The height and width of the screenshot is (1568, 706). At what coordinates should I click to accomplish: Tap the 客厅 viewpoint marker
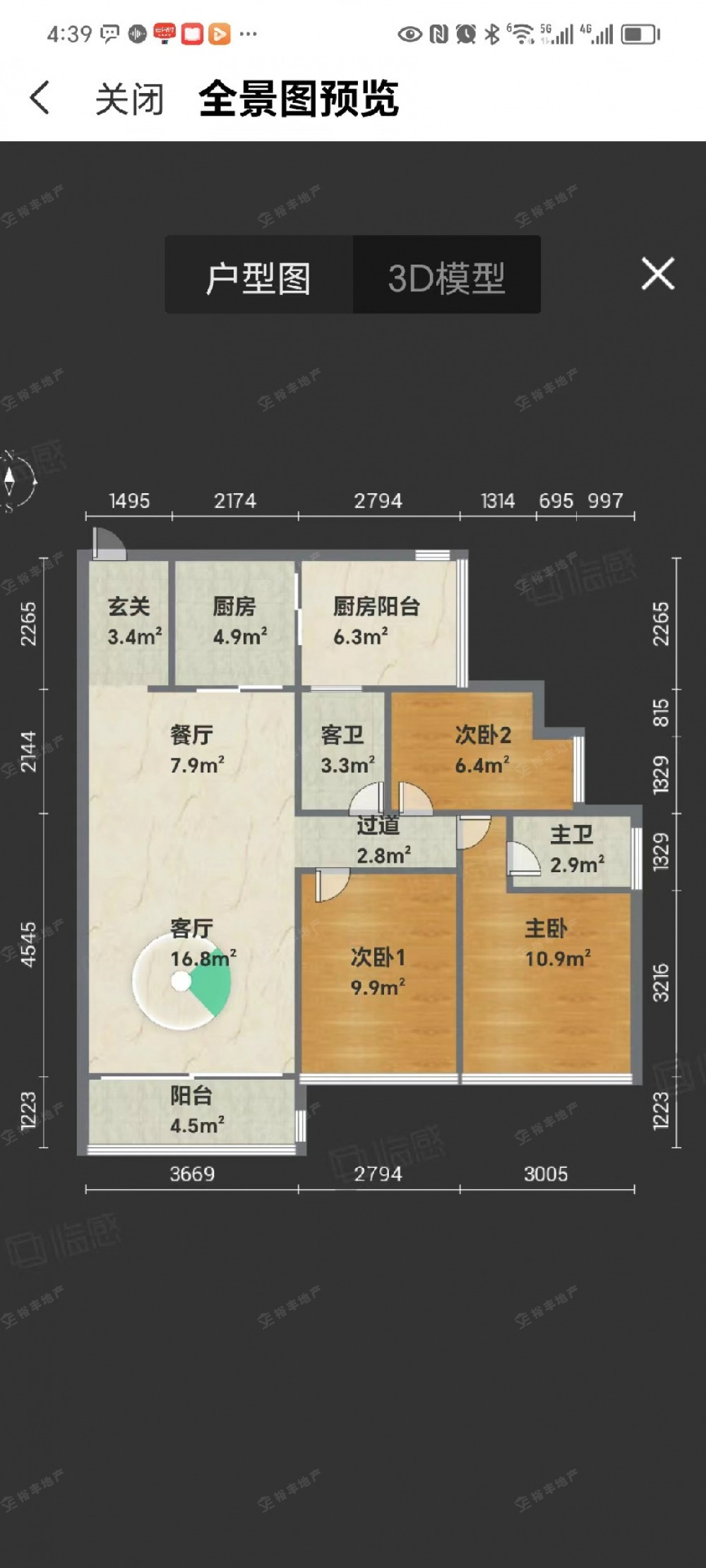click(181, 981)
